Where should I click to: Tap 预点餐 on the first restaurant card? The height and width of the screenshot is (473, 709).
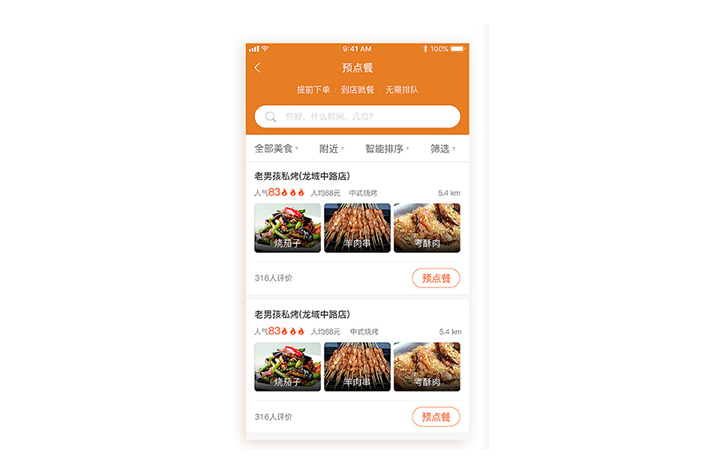[435, 278]
